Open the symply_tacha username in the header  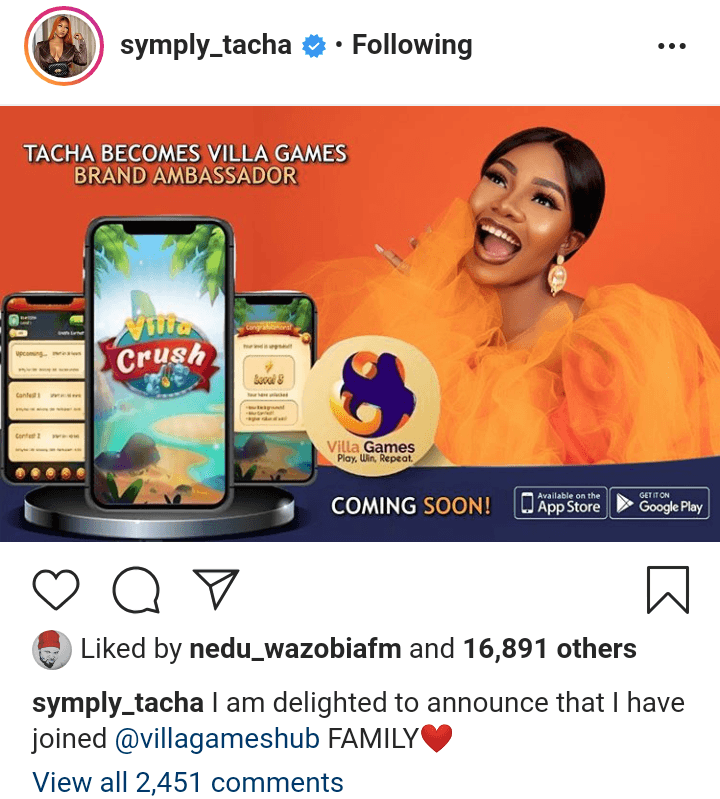coord(206,45)
